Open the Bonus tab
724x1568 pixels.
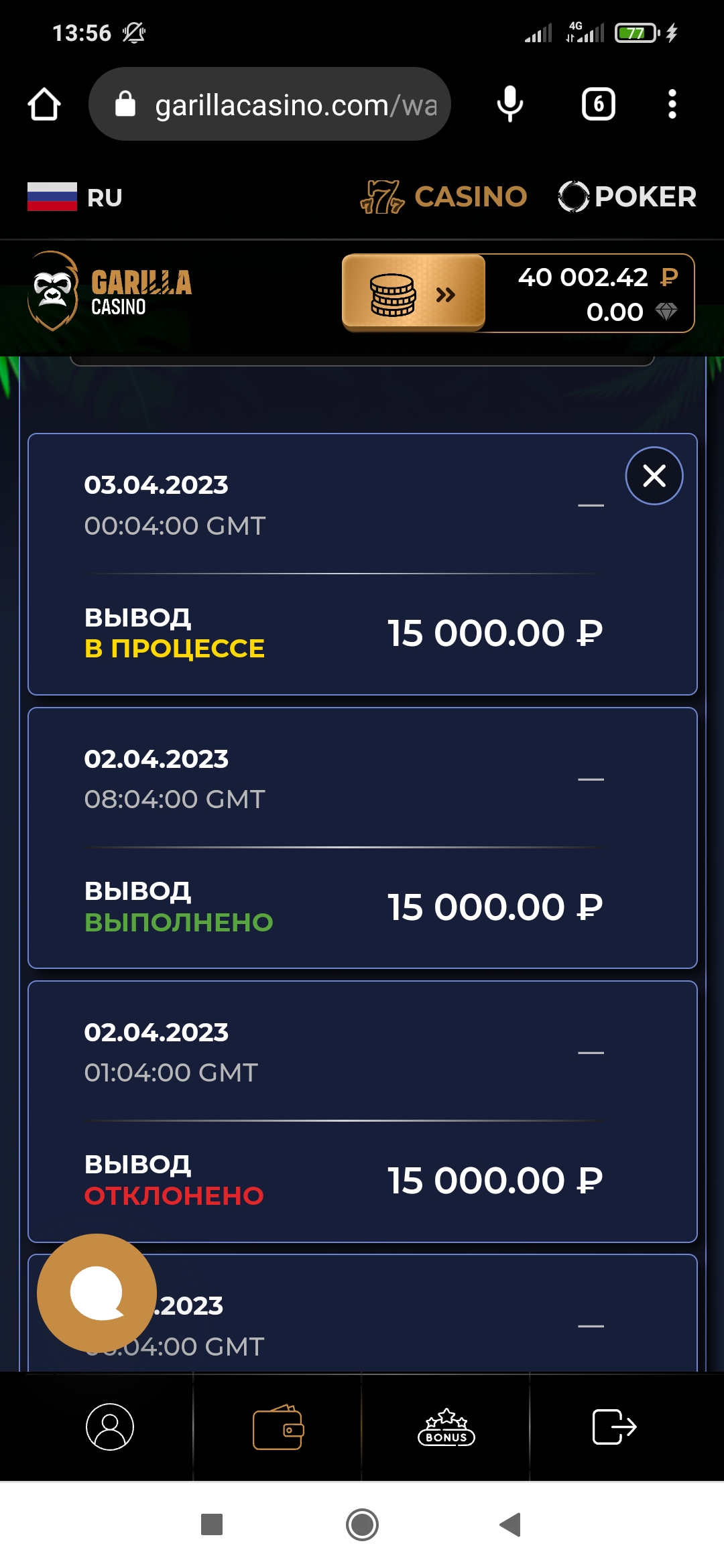(446, 1427)
